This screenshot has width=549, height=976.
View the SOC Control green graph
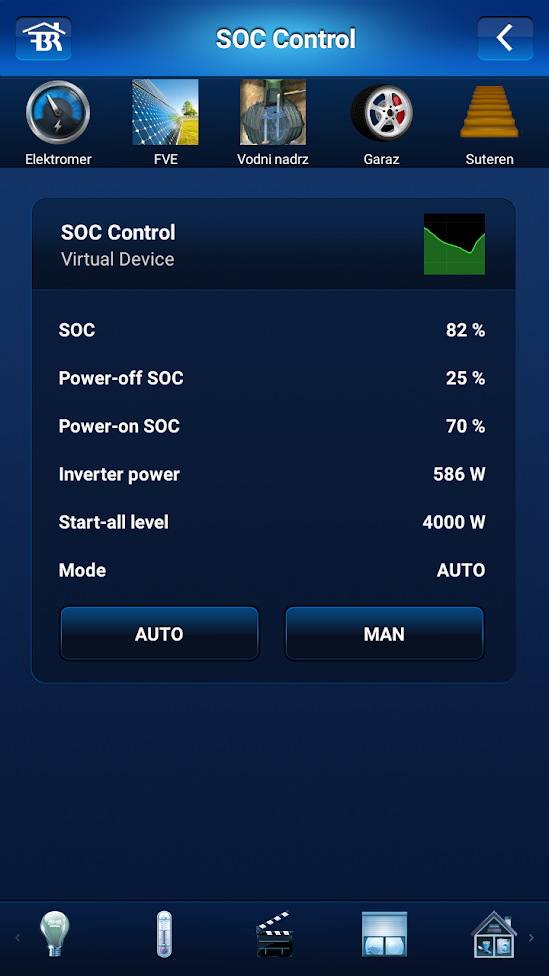pyautogui.click(x=454, y=244)
